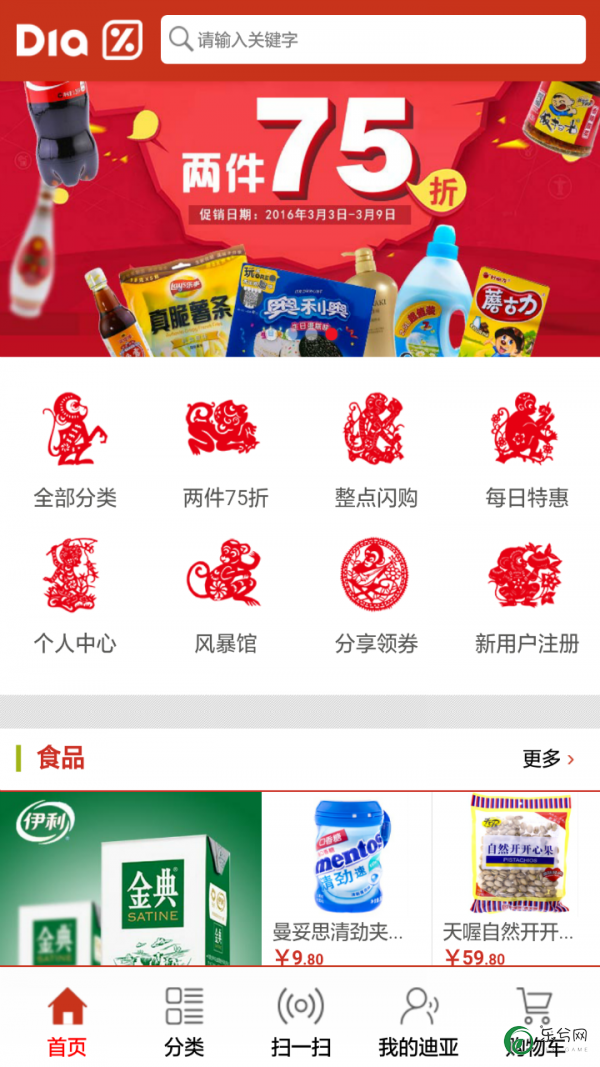Open the 两件75折 shortcut
Viewport: 600px width, 1067px height.
pyautogui.click(x=225, y=450)
